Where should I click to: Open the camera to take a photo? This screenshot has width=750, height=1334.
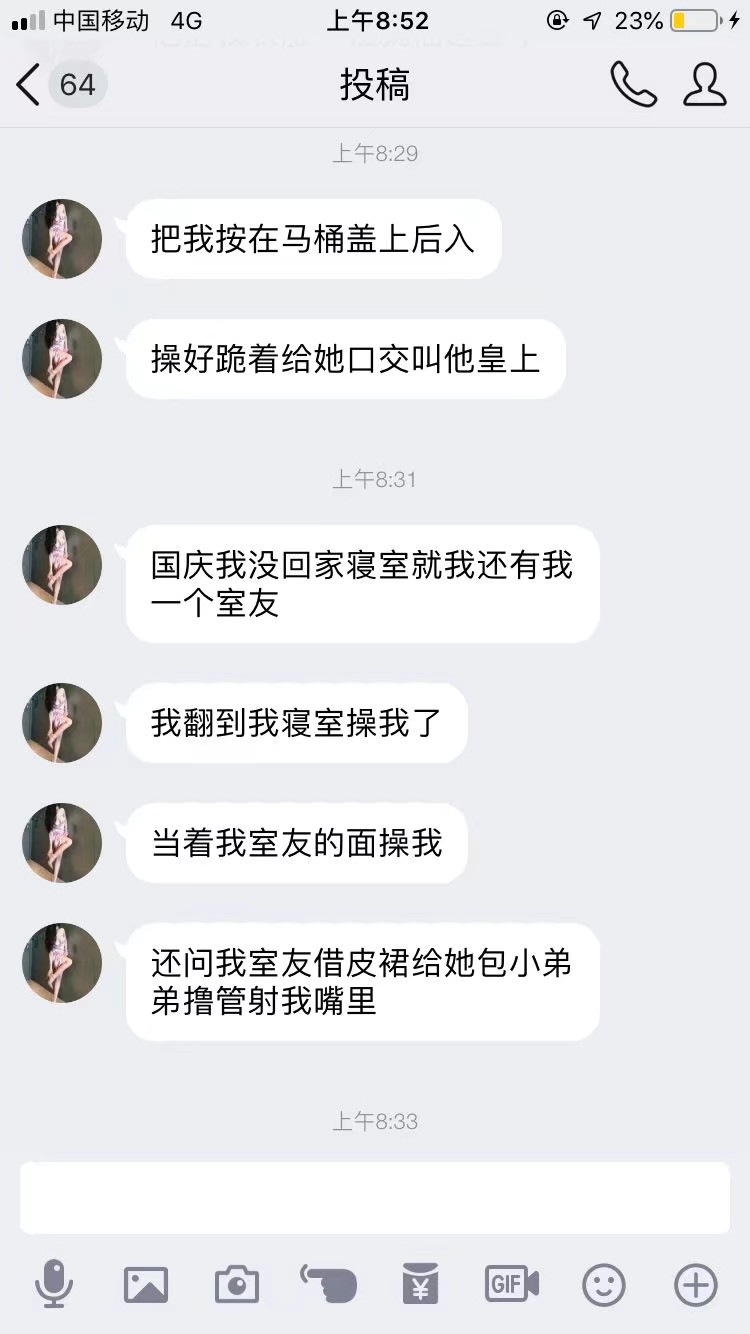coord(237,1284)
